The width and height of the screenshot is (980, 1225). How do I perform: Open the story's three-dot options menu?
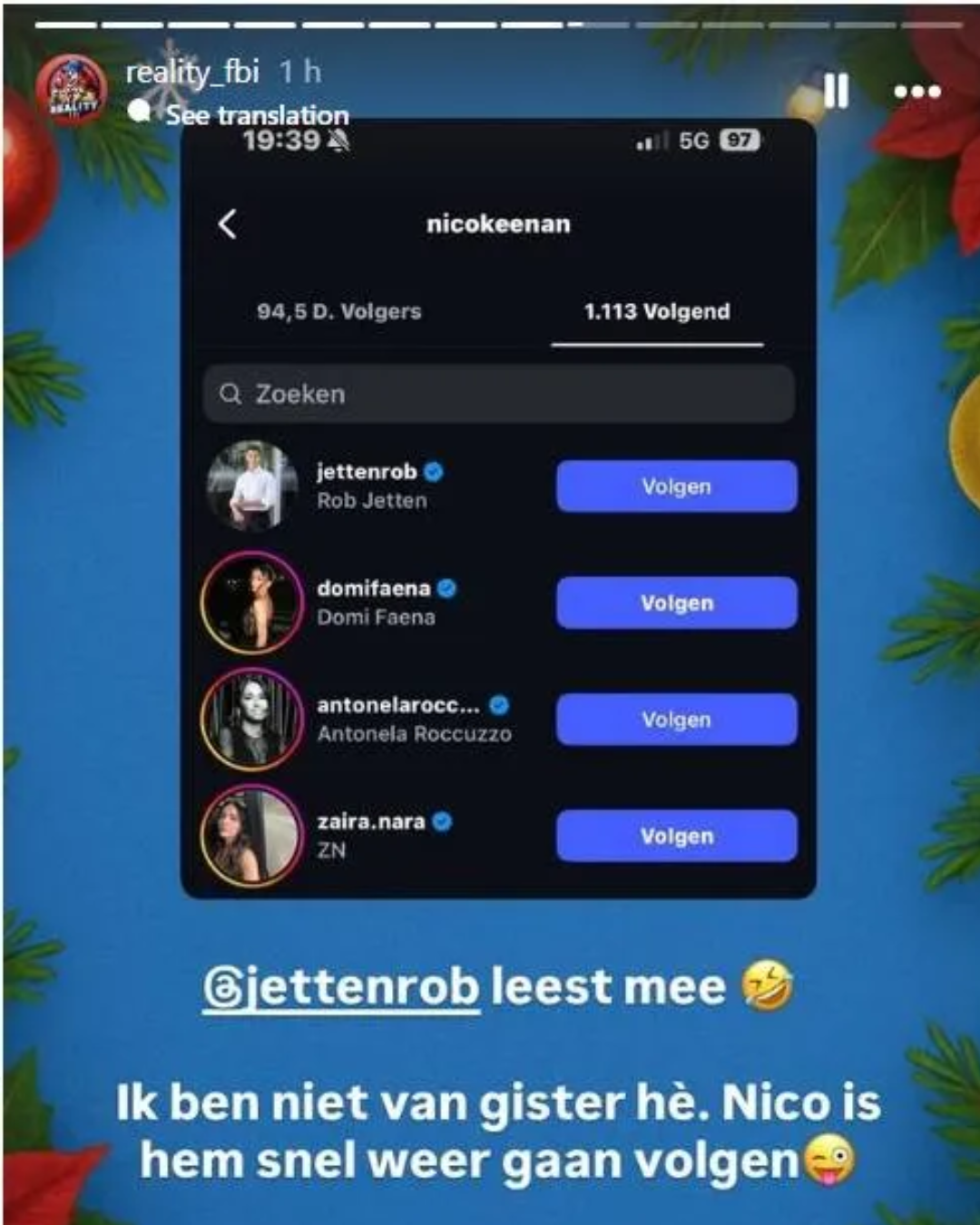(916, 92)
